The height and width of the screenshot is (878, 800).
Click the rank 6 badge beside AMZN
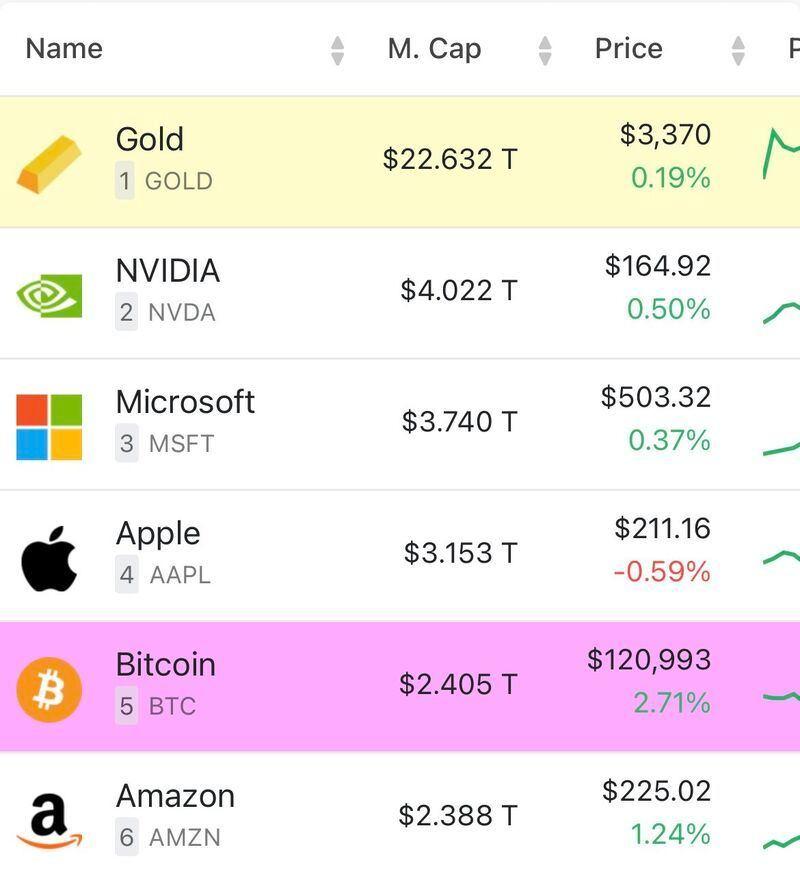(x=125, y=837)
